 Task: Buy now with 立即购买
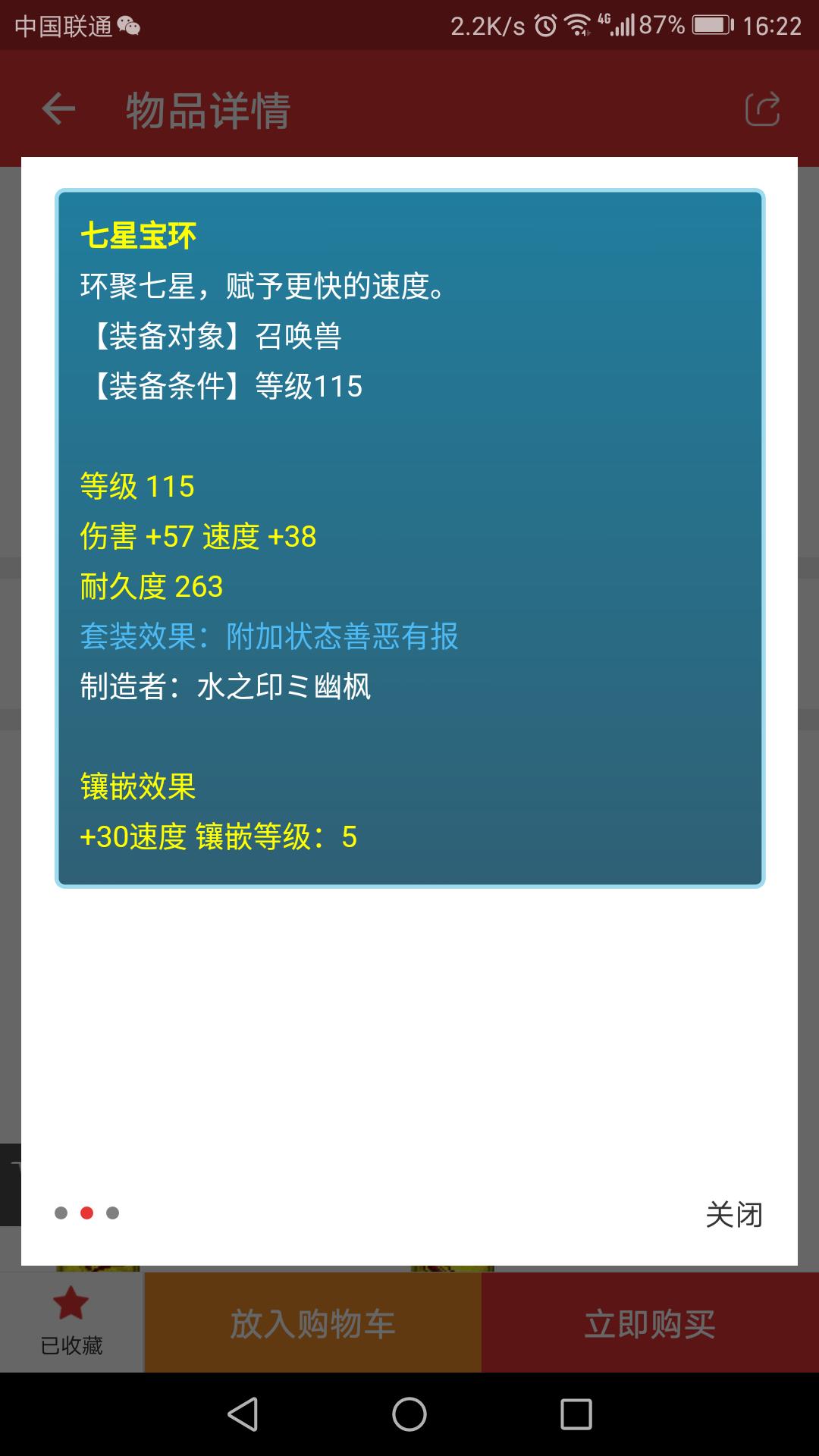[x=650, y=1324]
